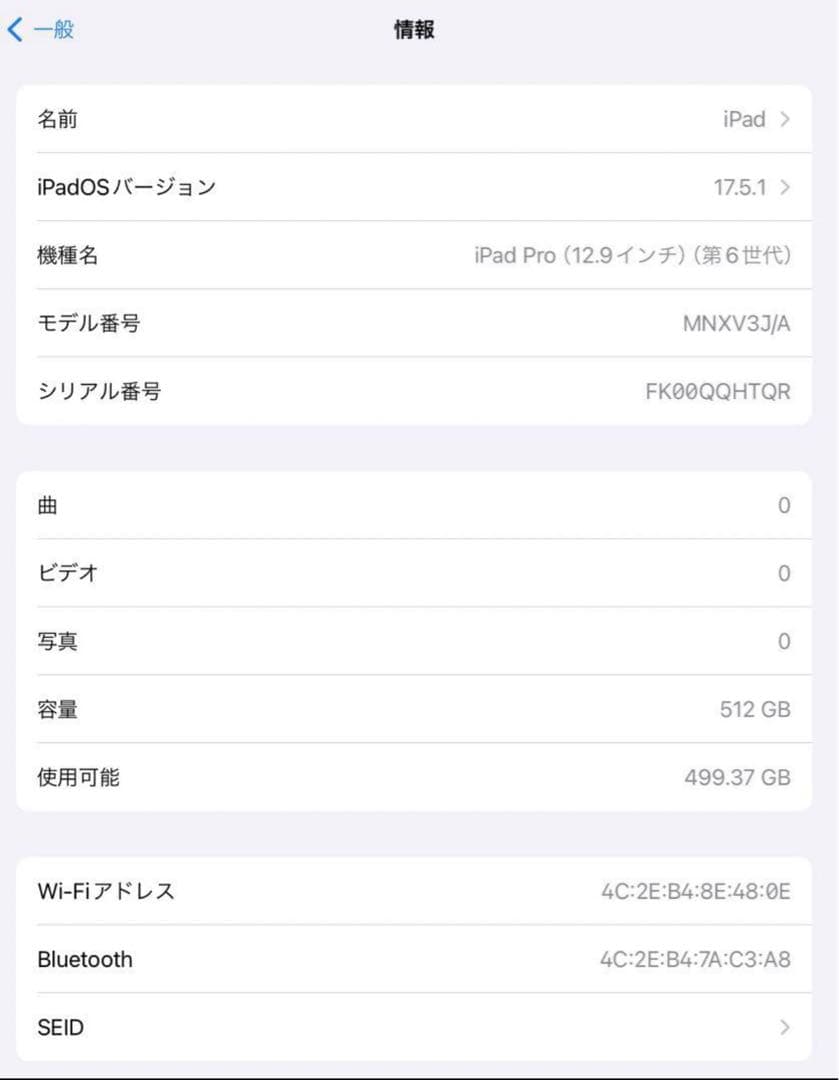839x1080 pixels.
Task: Tap the chevron next to iPad name
Action: coord(786,119)
